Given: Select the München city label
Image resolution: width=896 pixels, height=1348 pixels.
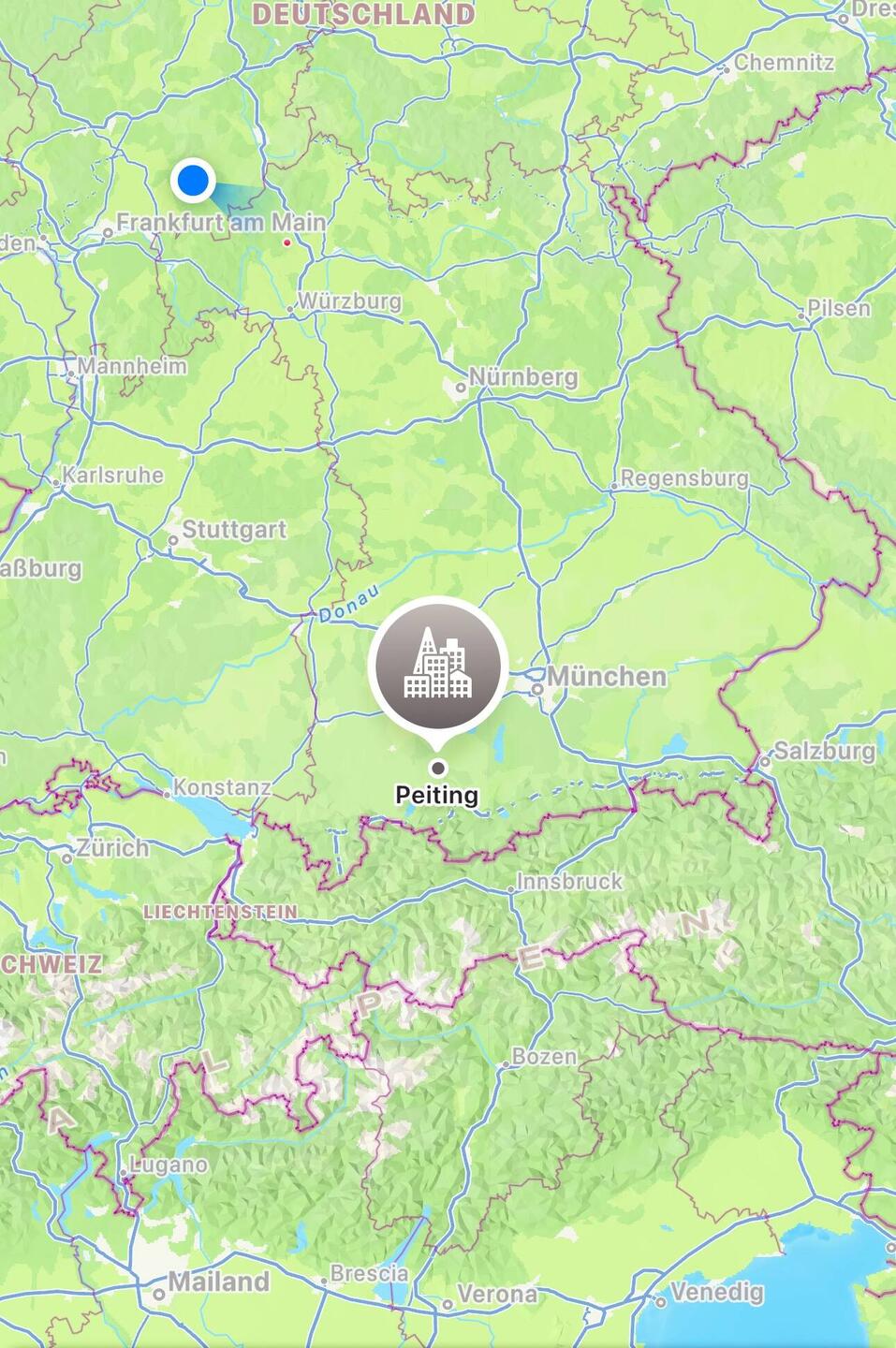Looking at the screenshot, I should [607, 676].
